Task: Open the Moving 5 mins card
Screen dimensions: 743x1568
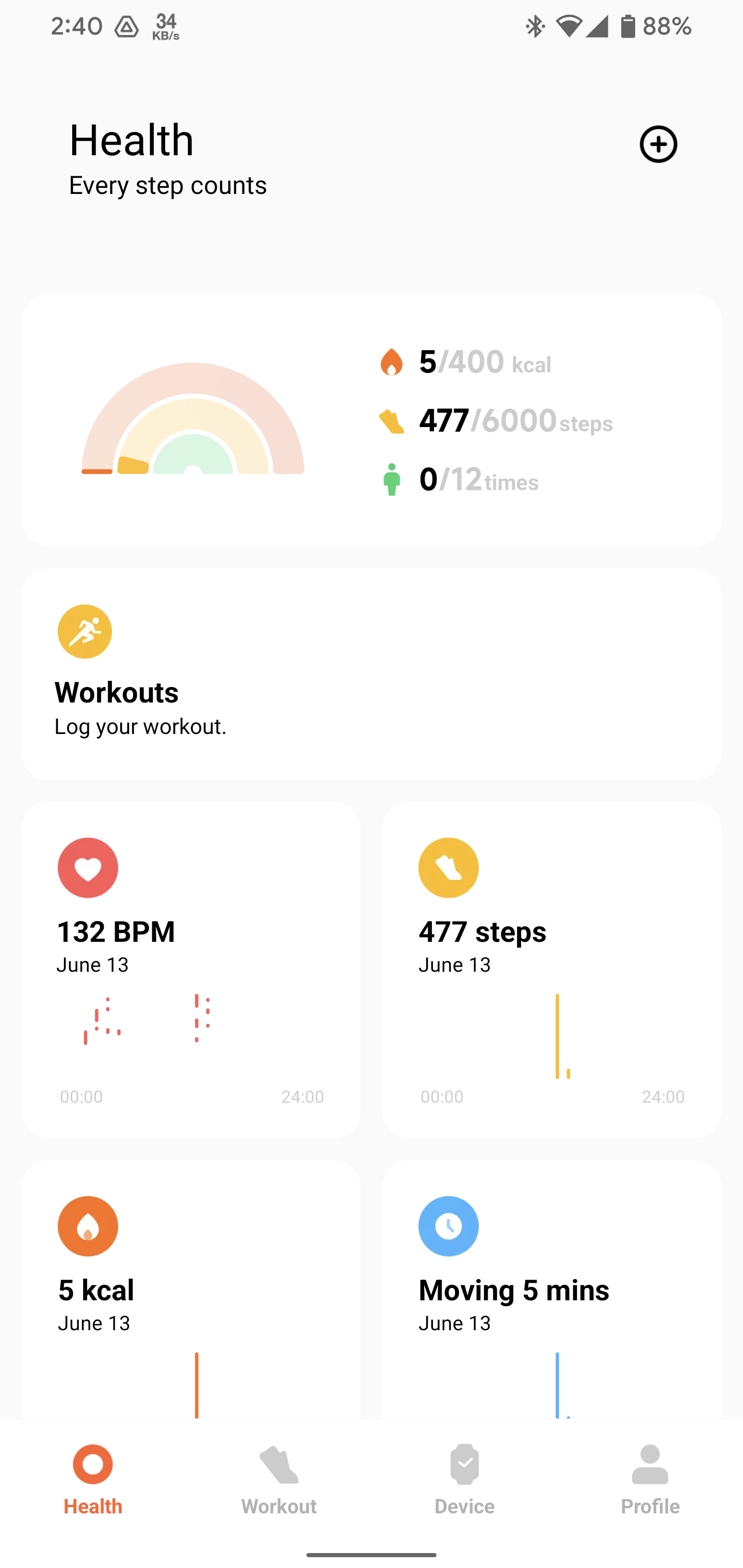Action: click(x=551, y=1291)
